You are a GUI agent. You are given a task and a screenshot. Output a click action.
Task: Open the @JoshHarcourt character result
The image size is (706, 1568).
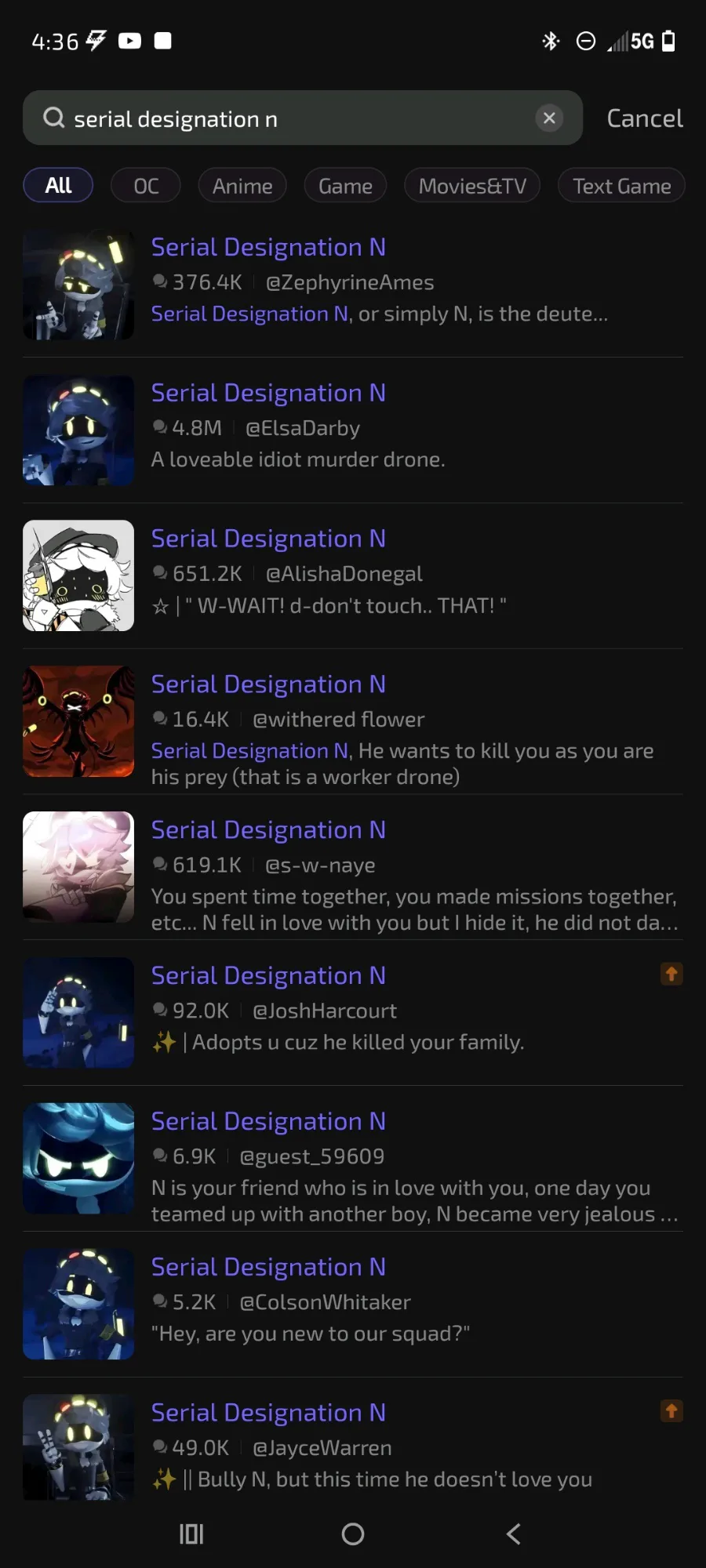353,1012
